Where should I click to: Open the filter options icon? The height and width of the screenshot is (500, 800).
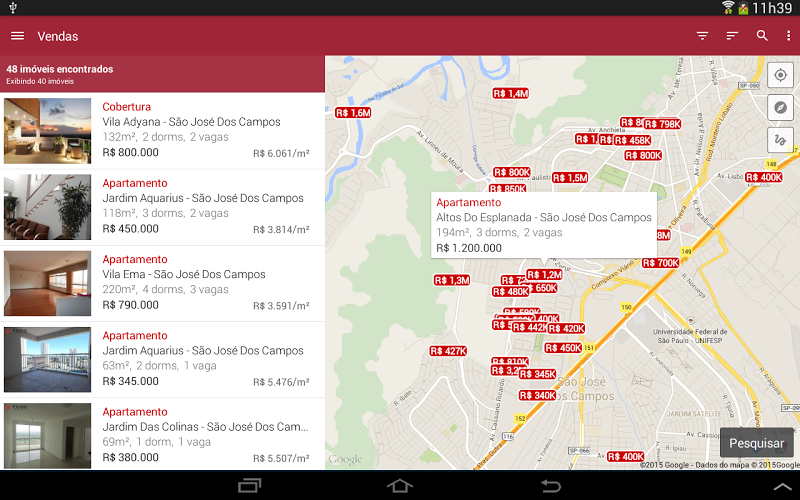702,36
